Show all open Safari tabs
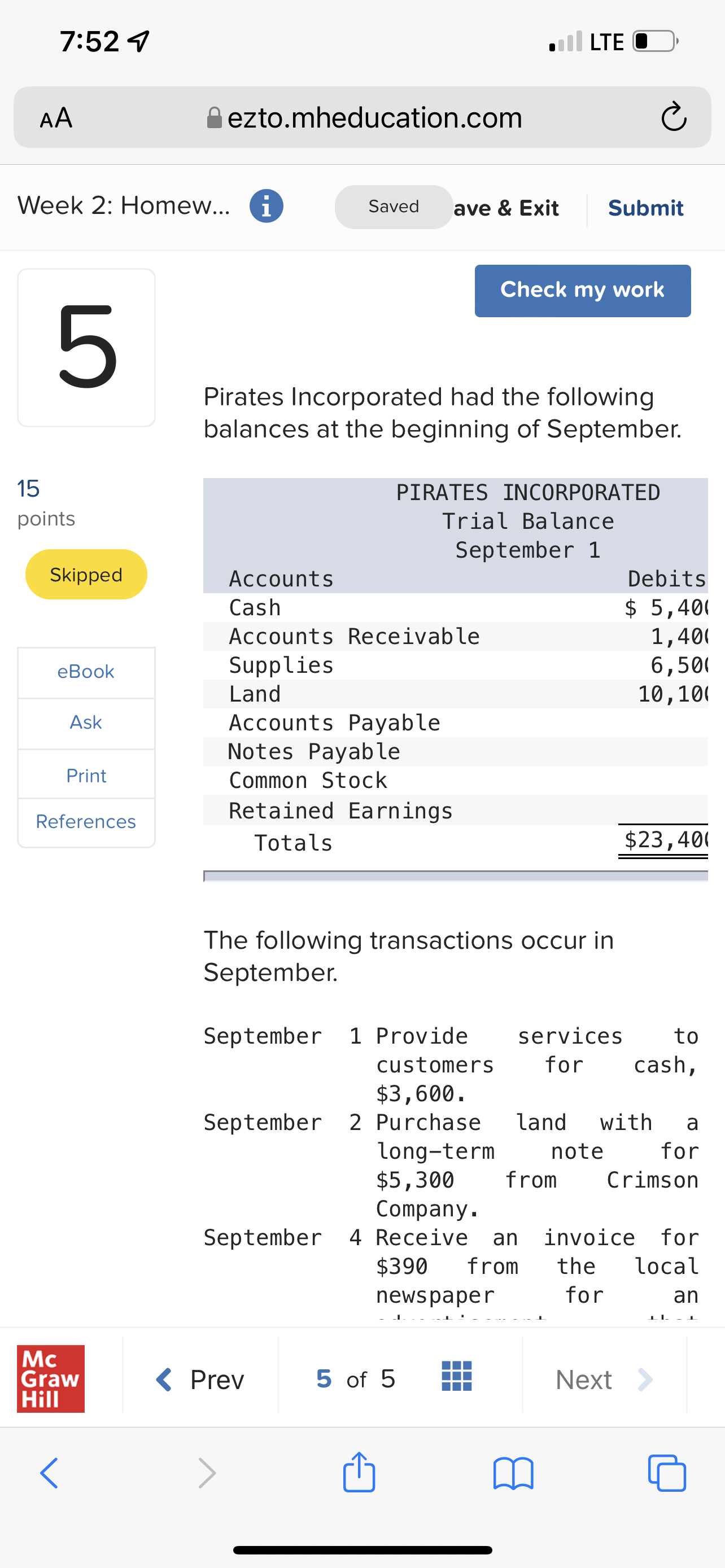725x1568 pixels. pyautogui.click(x=667, y=1473)
